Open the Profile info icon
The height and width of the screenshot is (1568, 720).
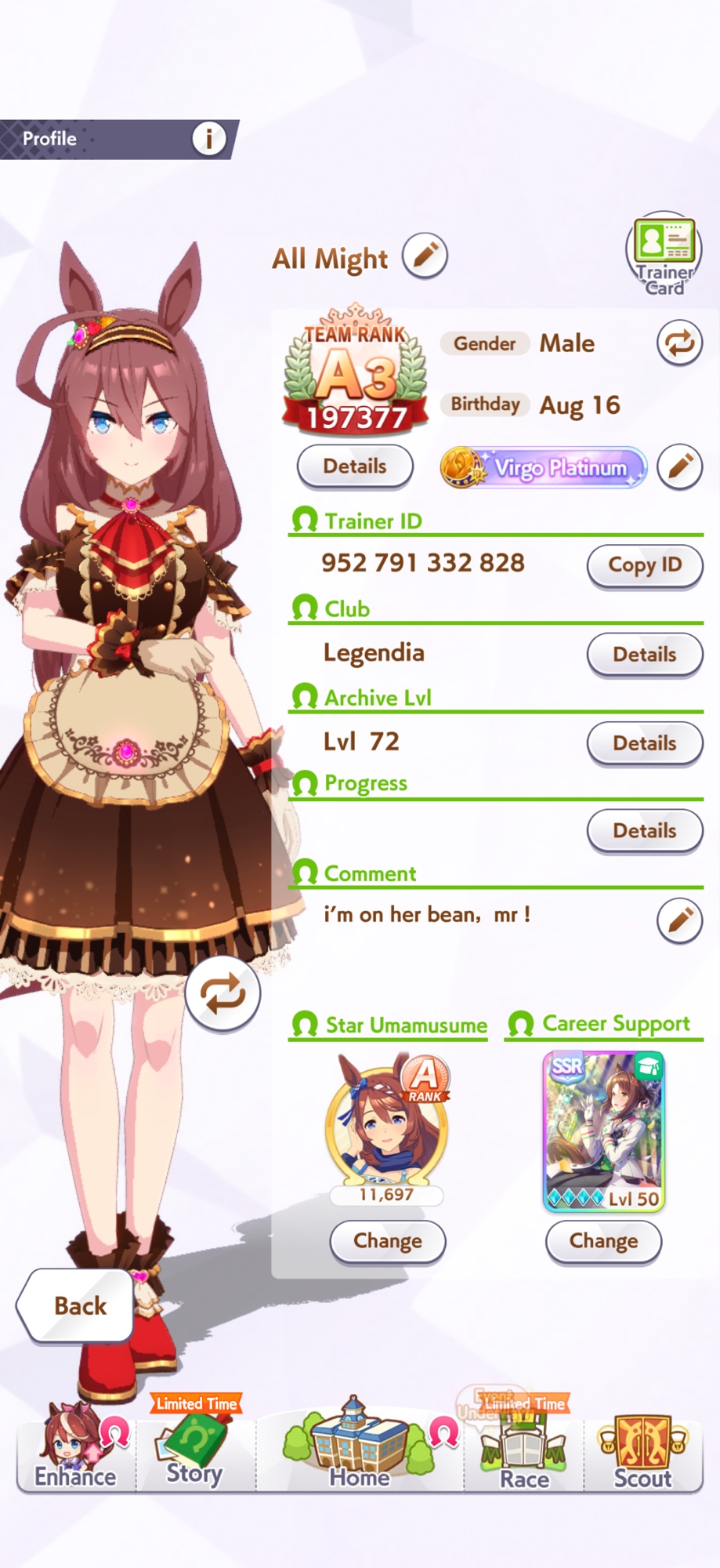point(208,139)
